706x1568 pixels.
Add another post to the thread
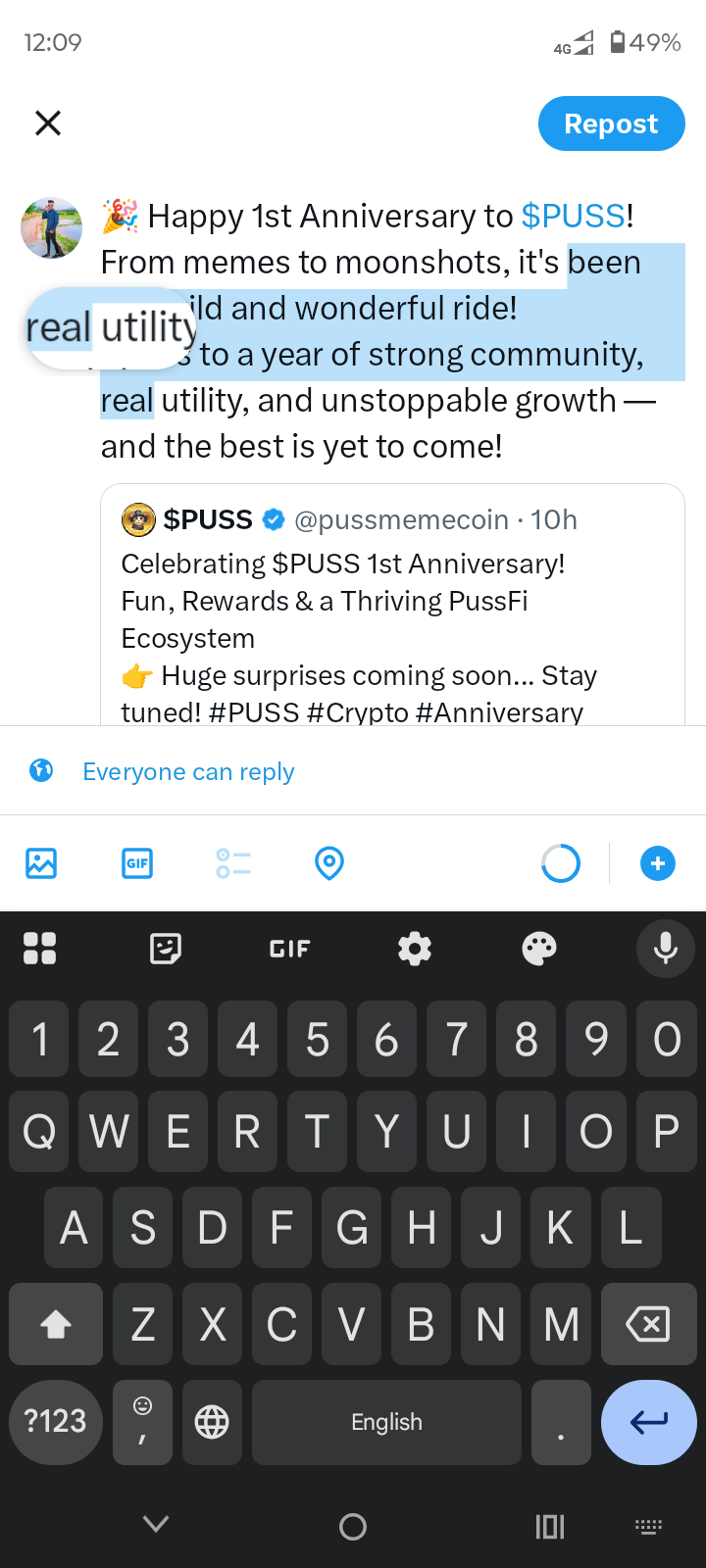[x=658, y=863]
